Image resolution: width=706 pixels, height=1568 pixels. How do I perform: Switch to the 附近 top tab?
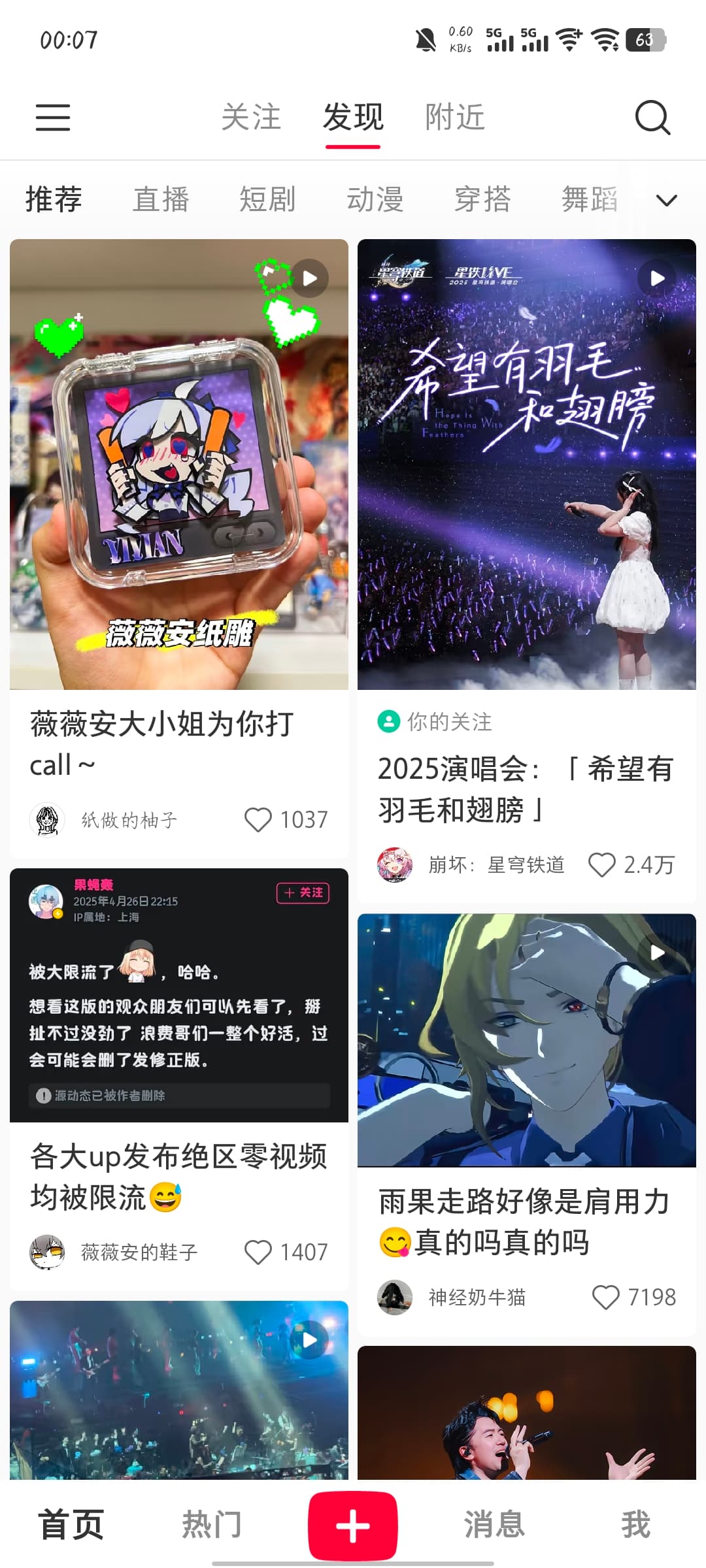pos(455,118)
